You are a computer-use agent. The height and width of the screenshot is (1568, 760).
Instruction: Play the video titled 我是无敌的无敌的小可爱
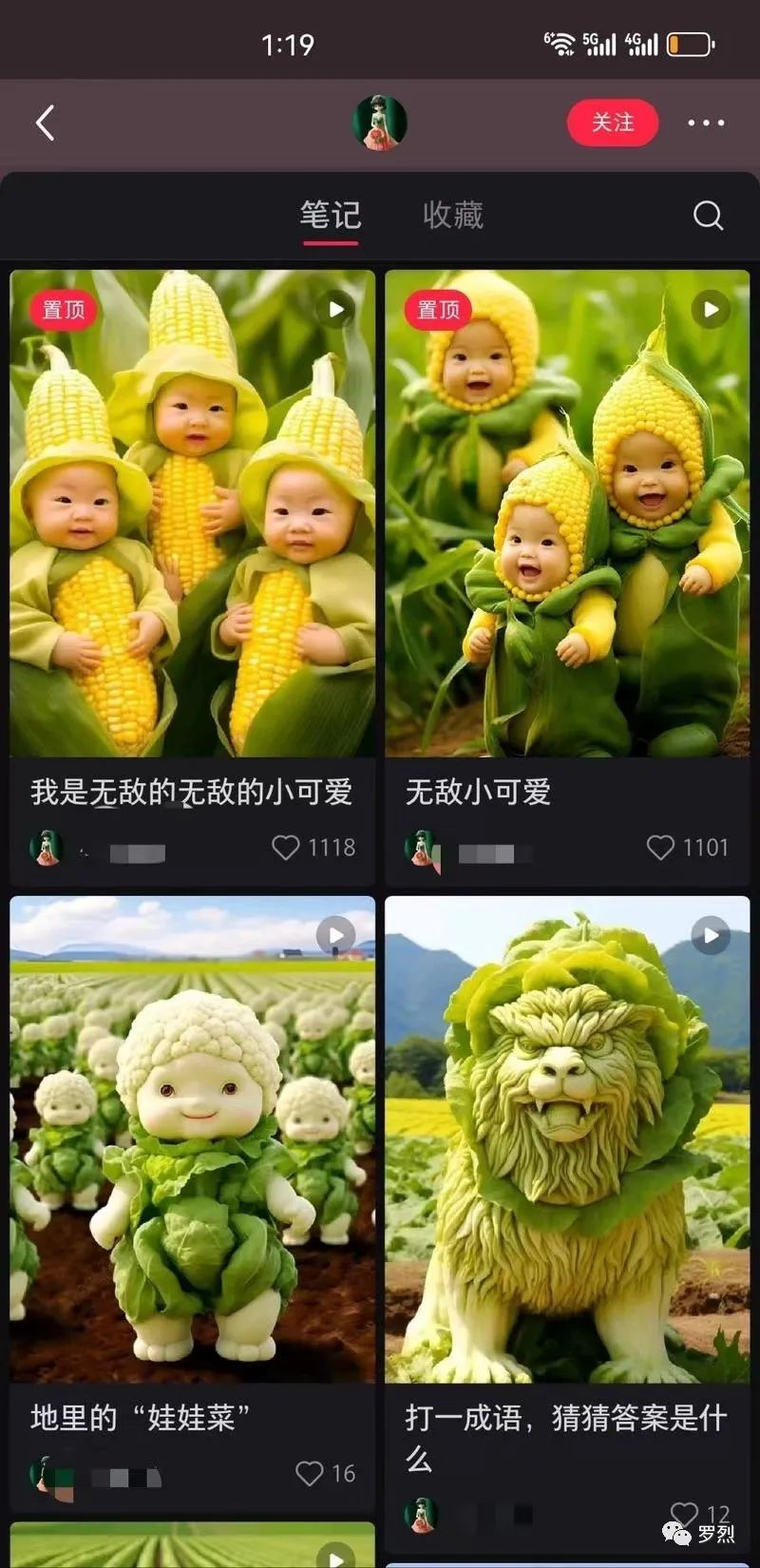coord(334,308)
